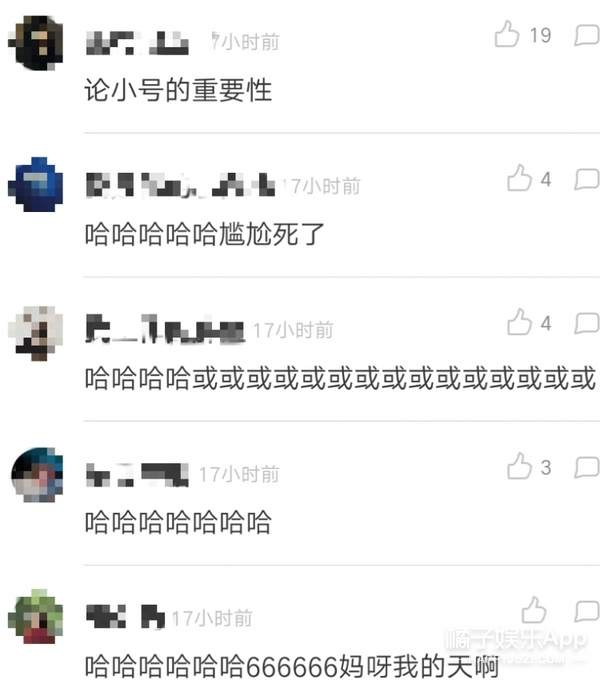600x680 pixels.
Task: Reply to the comment "论小号的重要性"
Action: (x=587, y=36)
